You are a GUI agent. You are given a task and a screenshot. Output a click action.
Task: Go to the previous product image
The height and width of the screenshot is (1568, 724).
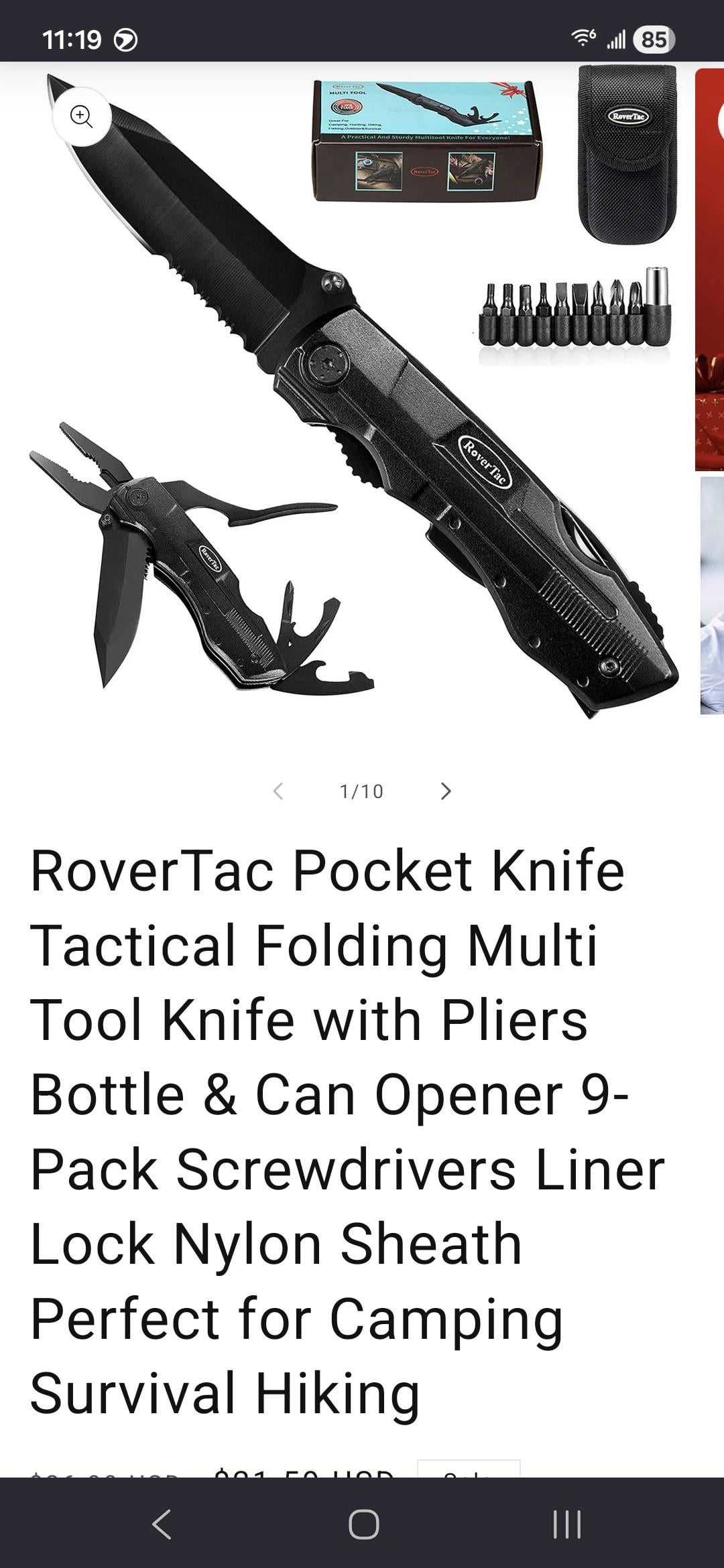click(278, 791)
